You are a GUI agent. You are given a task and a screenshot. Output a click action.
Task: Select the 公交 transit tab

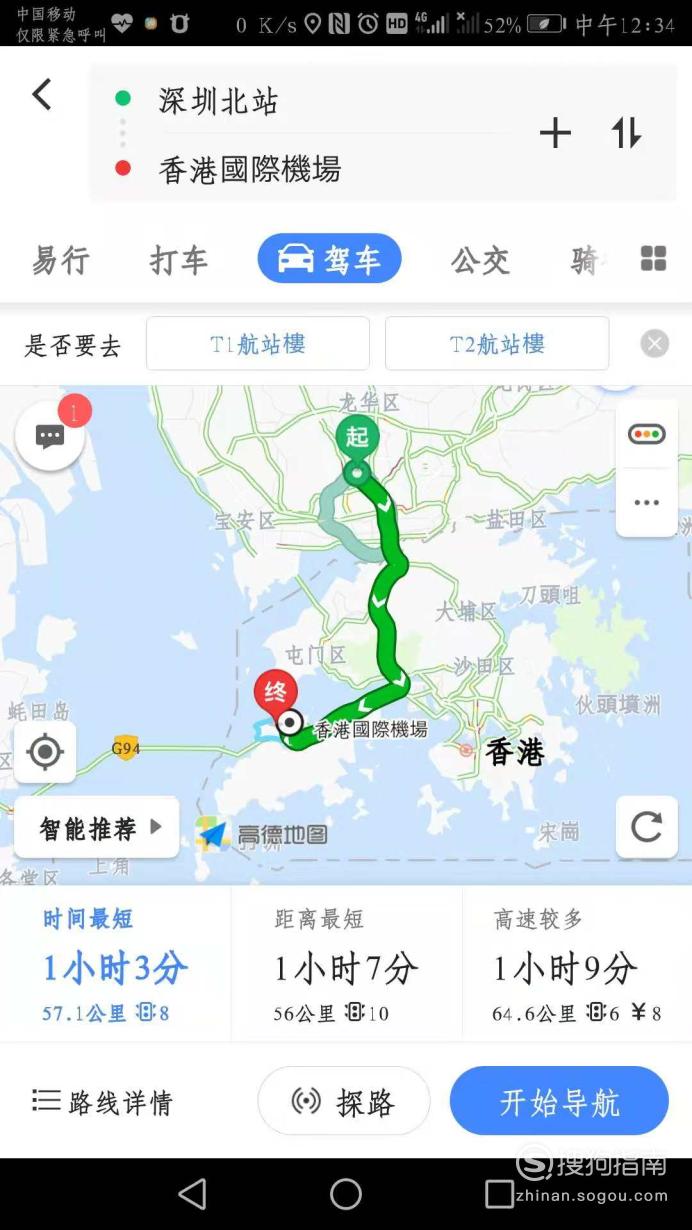click(x=481, y=260)
